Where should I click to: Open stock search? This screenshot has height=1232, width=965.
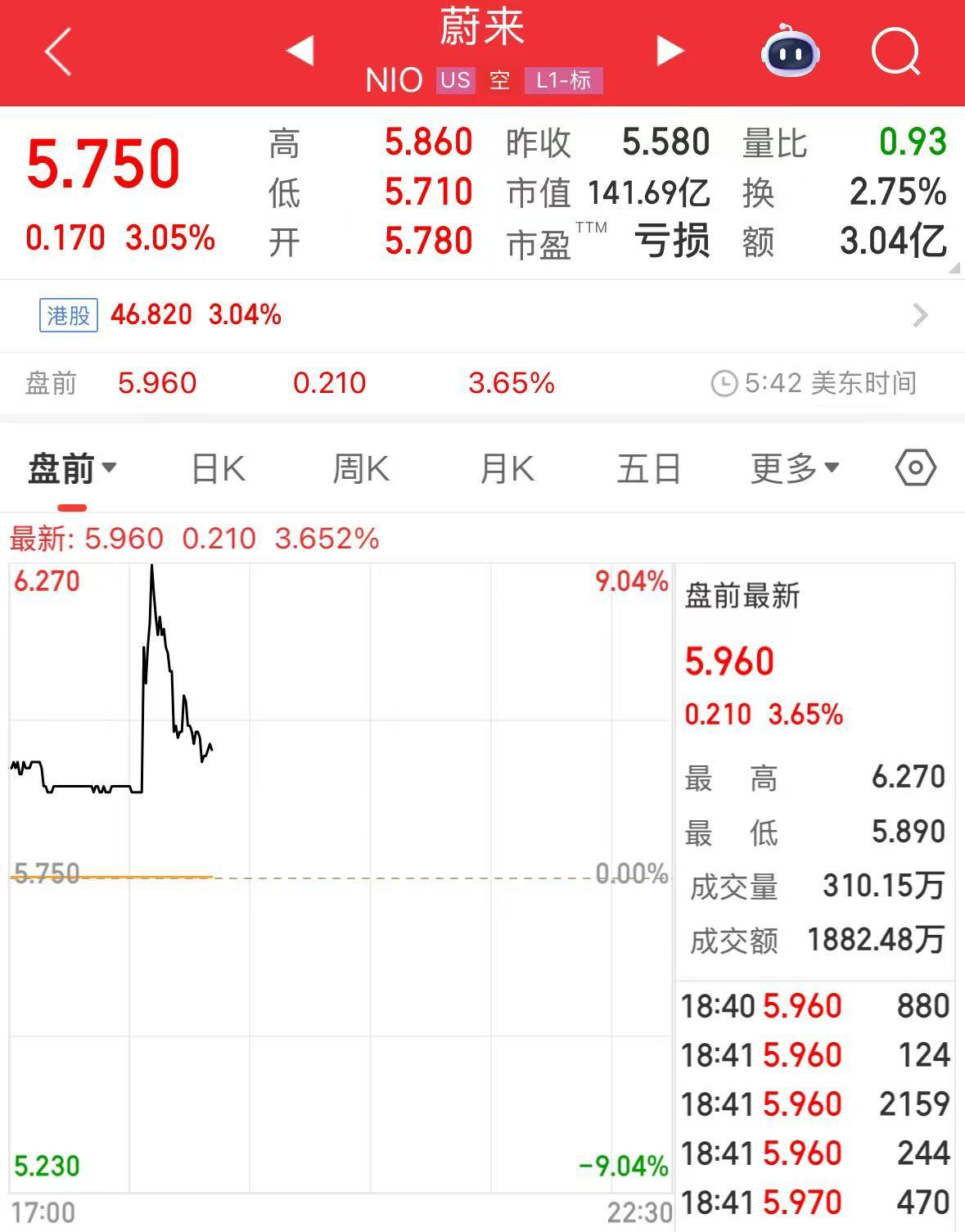[895, 52]
